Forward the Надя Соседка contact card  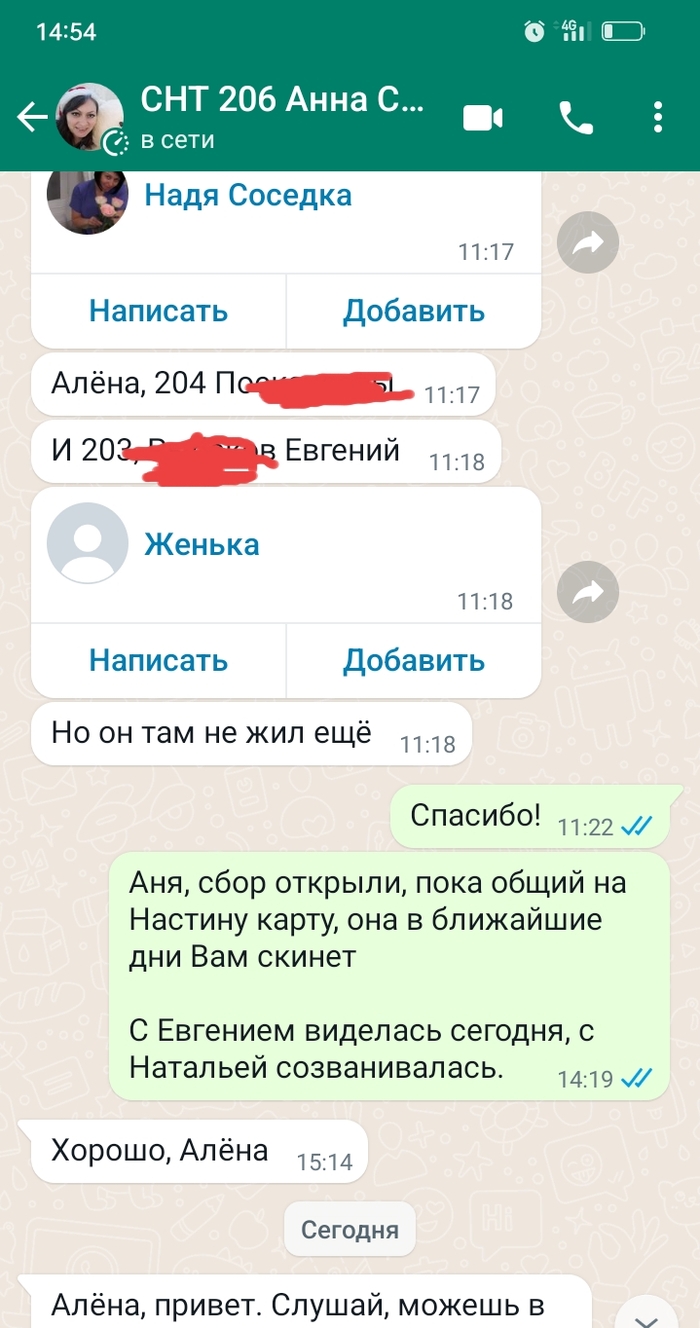587,243
